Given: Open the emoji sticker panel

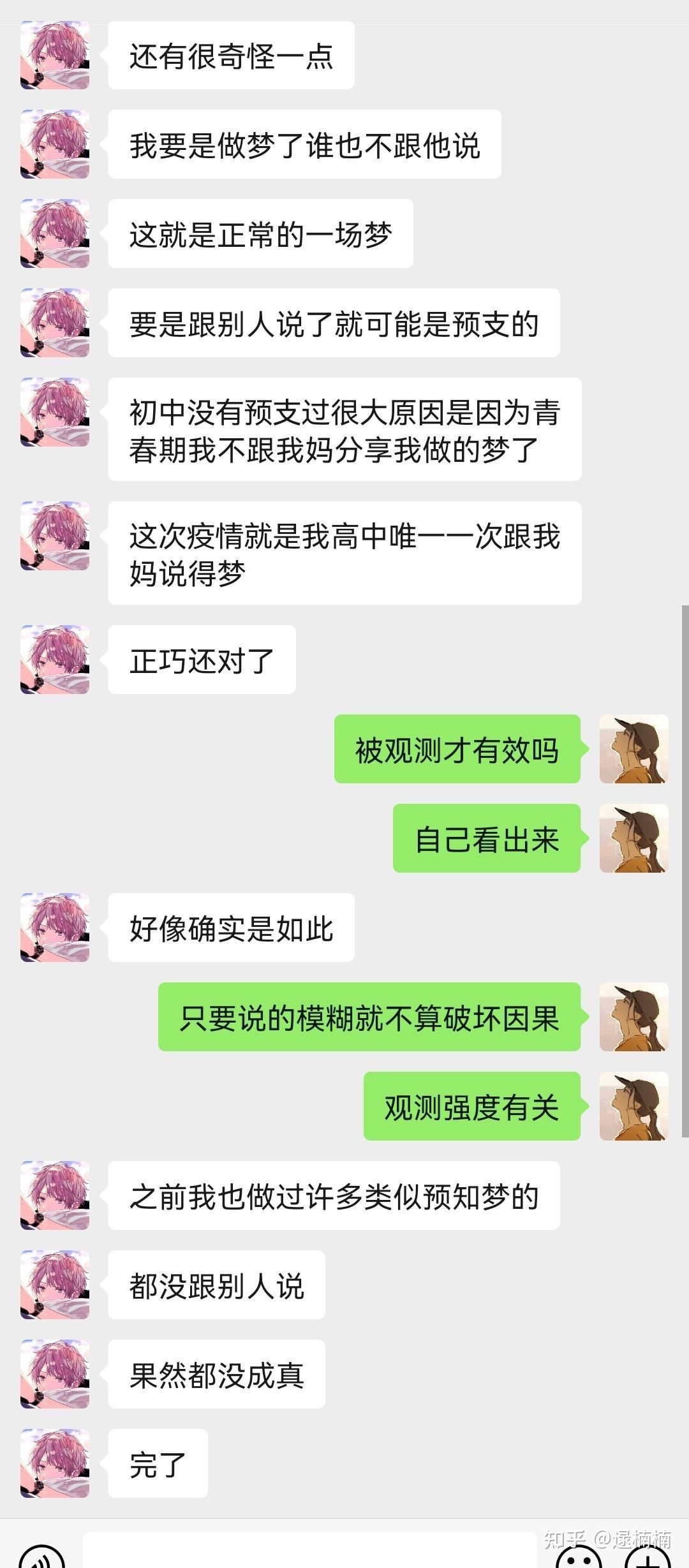Looking at the screenshot, I should (x=579, y=1559).
